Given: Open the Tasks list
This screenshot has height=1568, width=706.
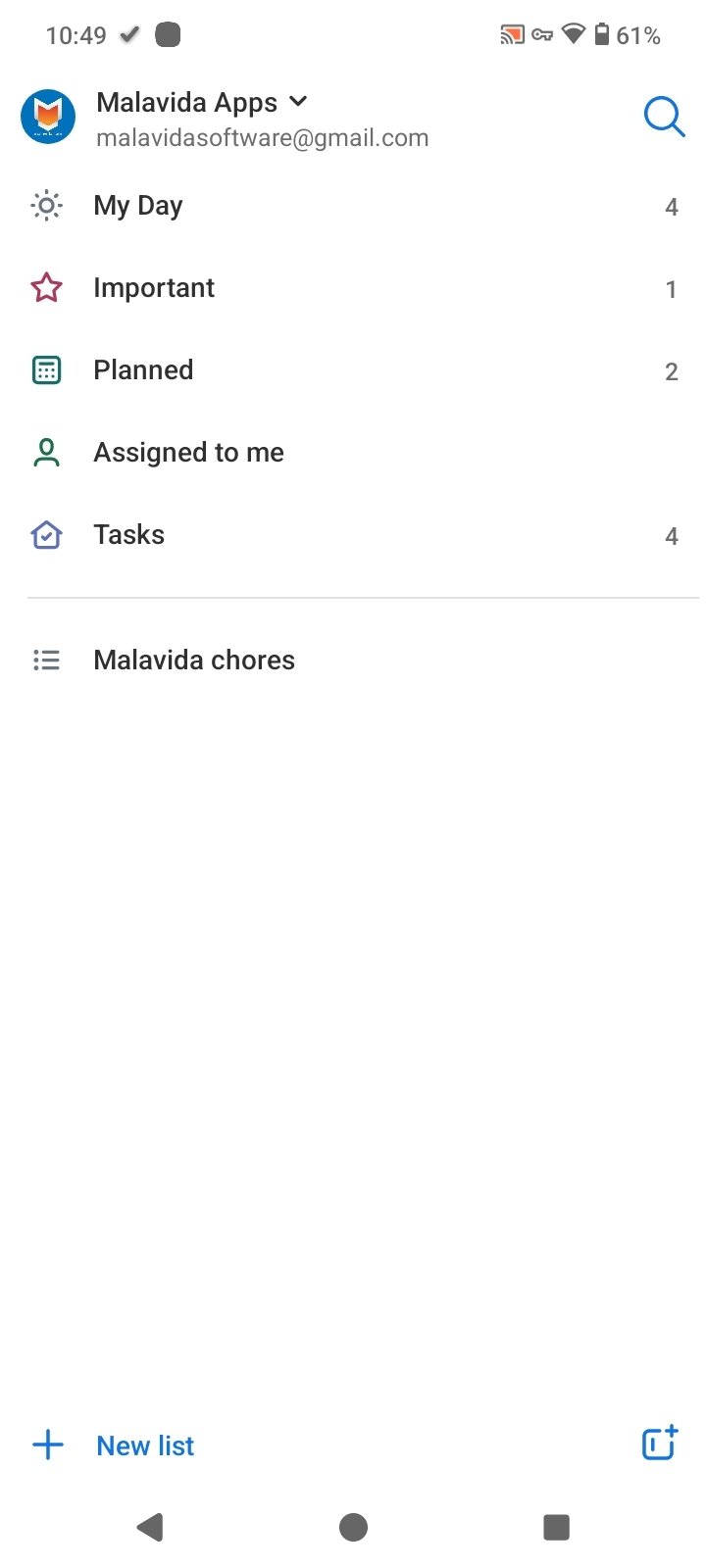Looking at the screenshot, I should [x=353, y=535].
